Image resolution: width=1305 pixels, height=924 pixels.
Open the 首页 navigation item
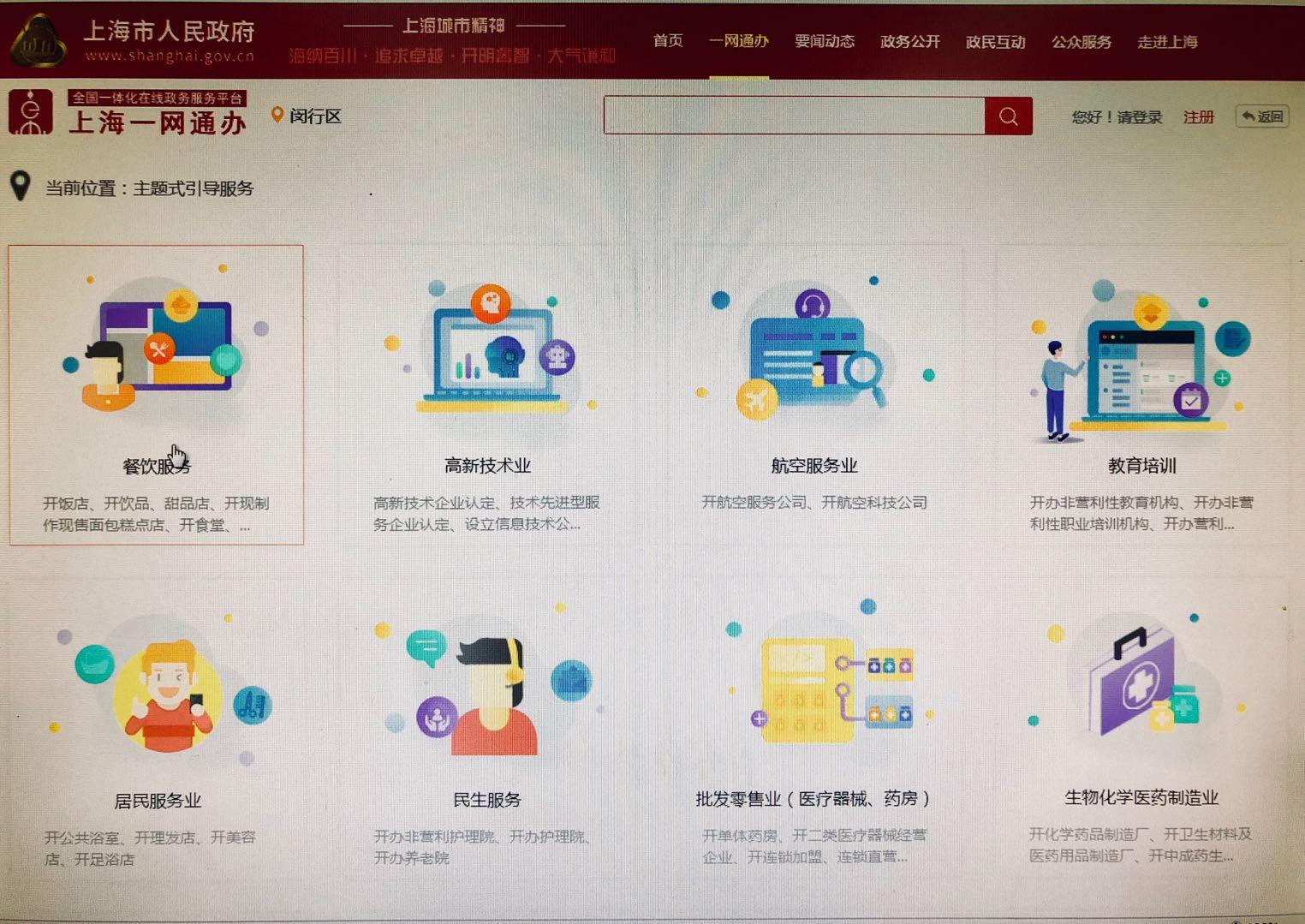tap(667, 41)
